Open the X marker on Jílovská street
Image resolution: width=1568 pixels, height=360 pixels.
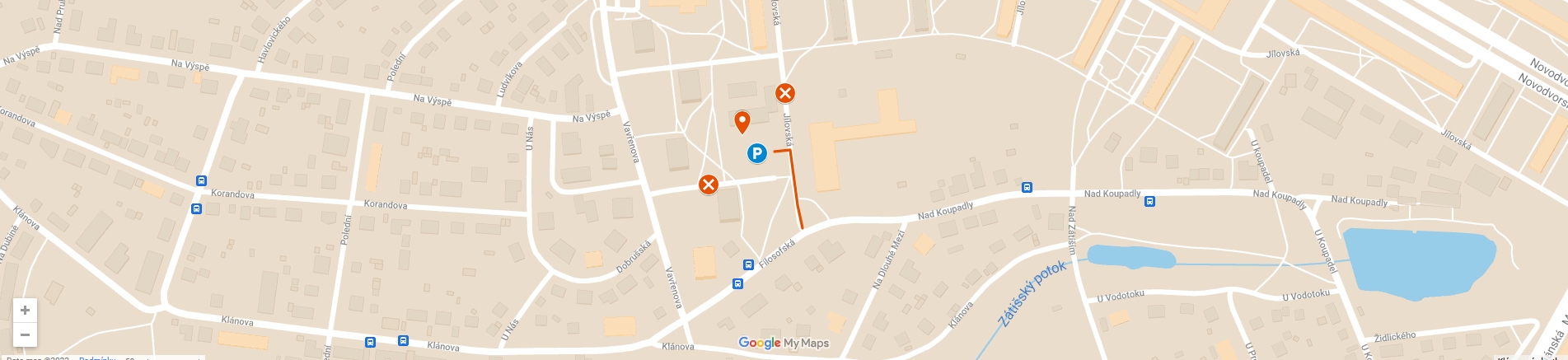tap(785, 93)
